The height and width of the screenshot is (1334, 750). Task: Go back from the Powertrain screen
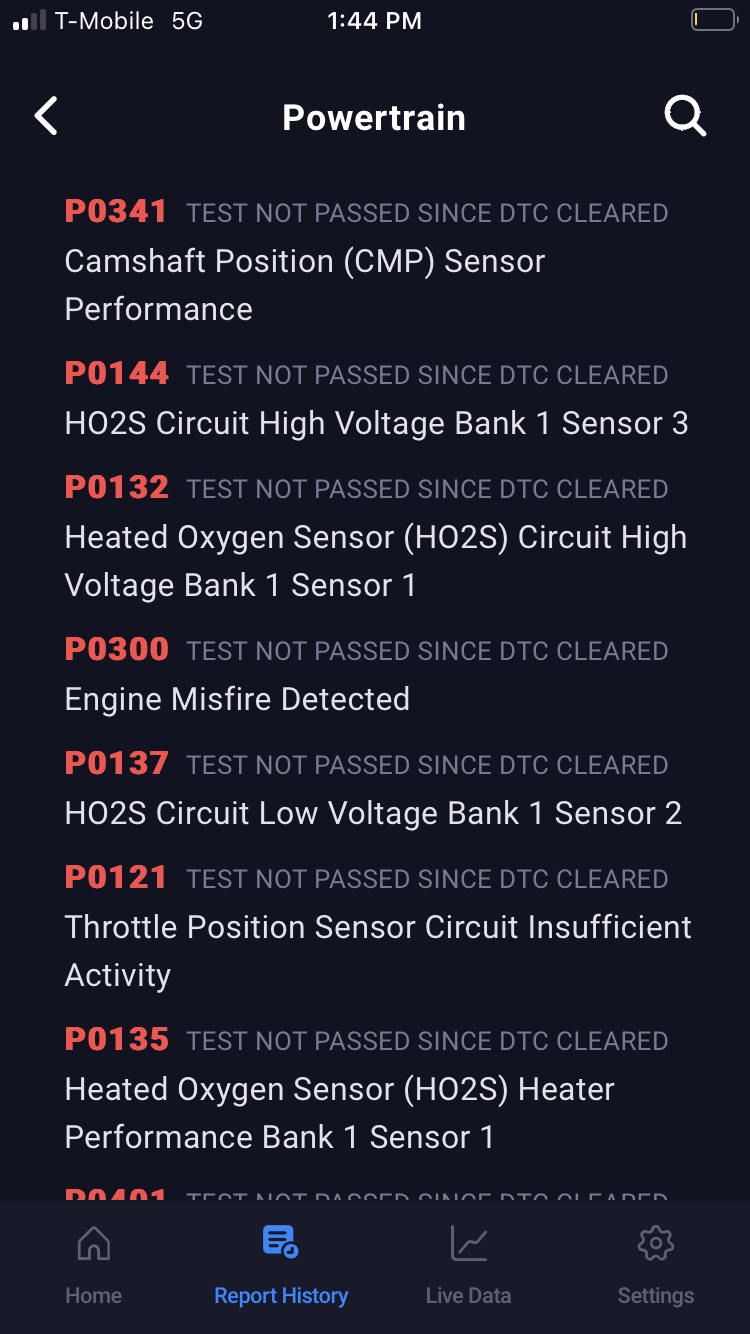(47, 117)
